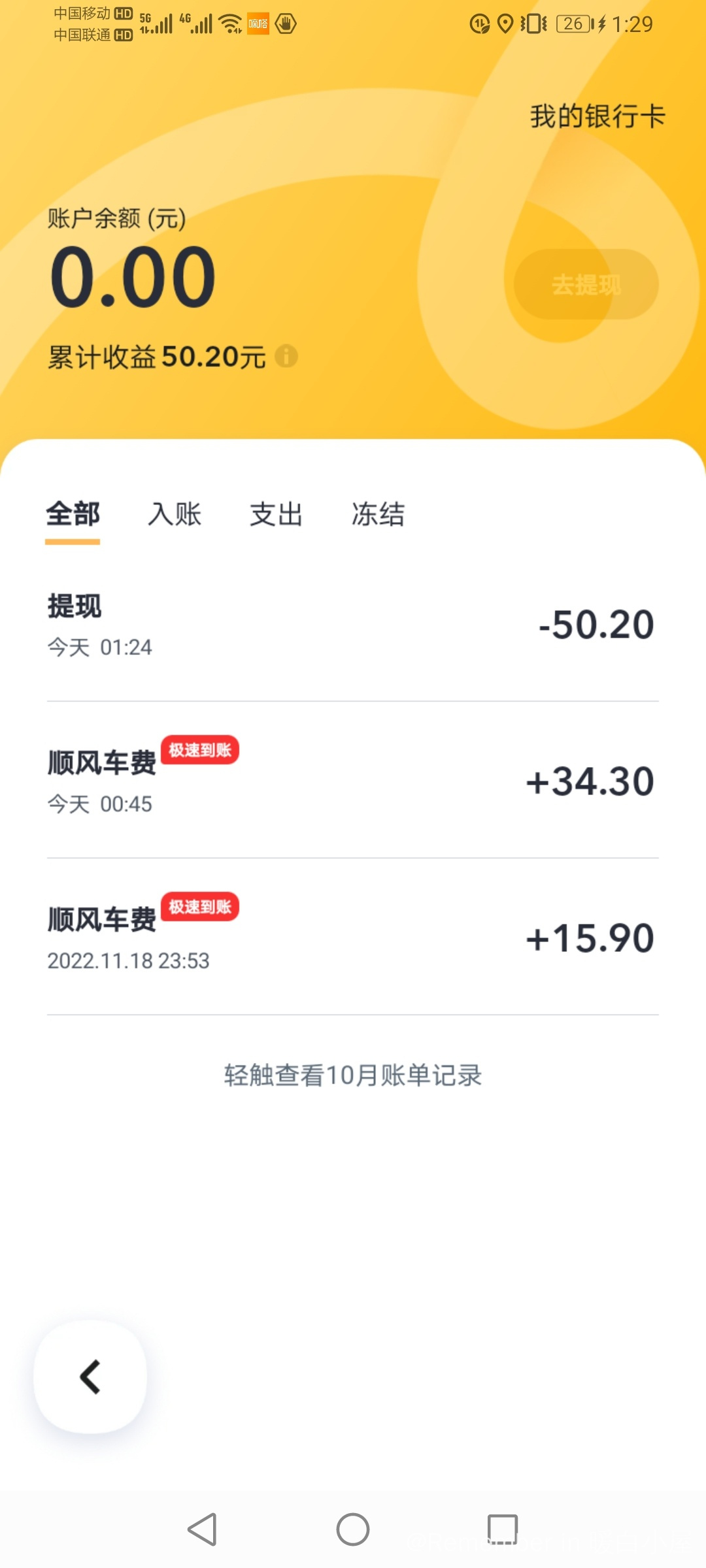Viewport: 706px width, 1568px height.
Task: Open the info icon beside 累计收益
Action: (x=286, y=356)
